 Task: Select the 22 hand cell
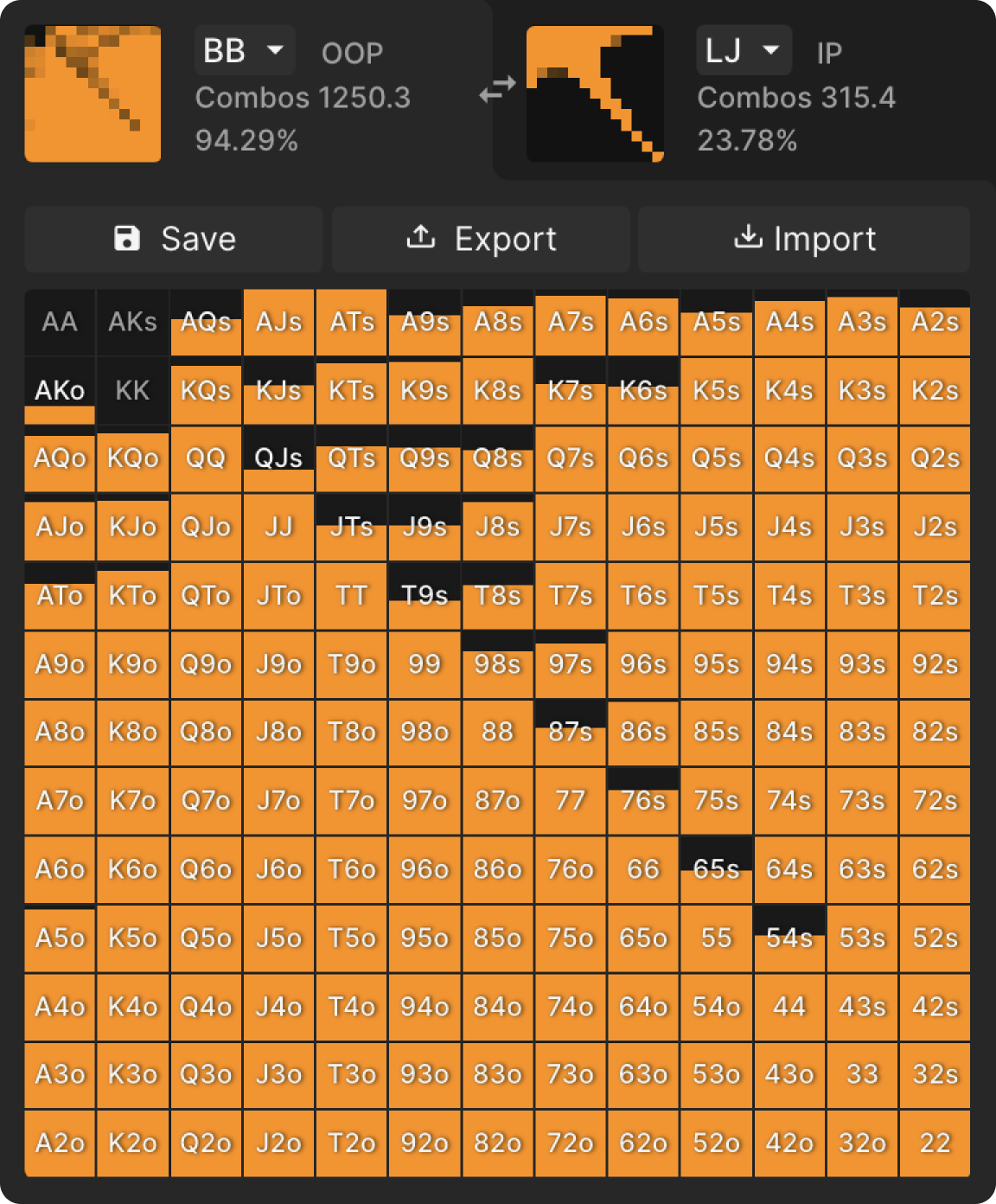click(935, 1143)
